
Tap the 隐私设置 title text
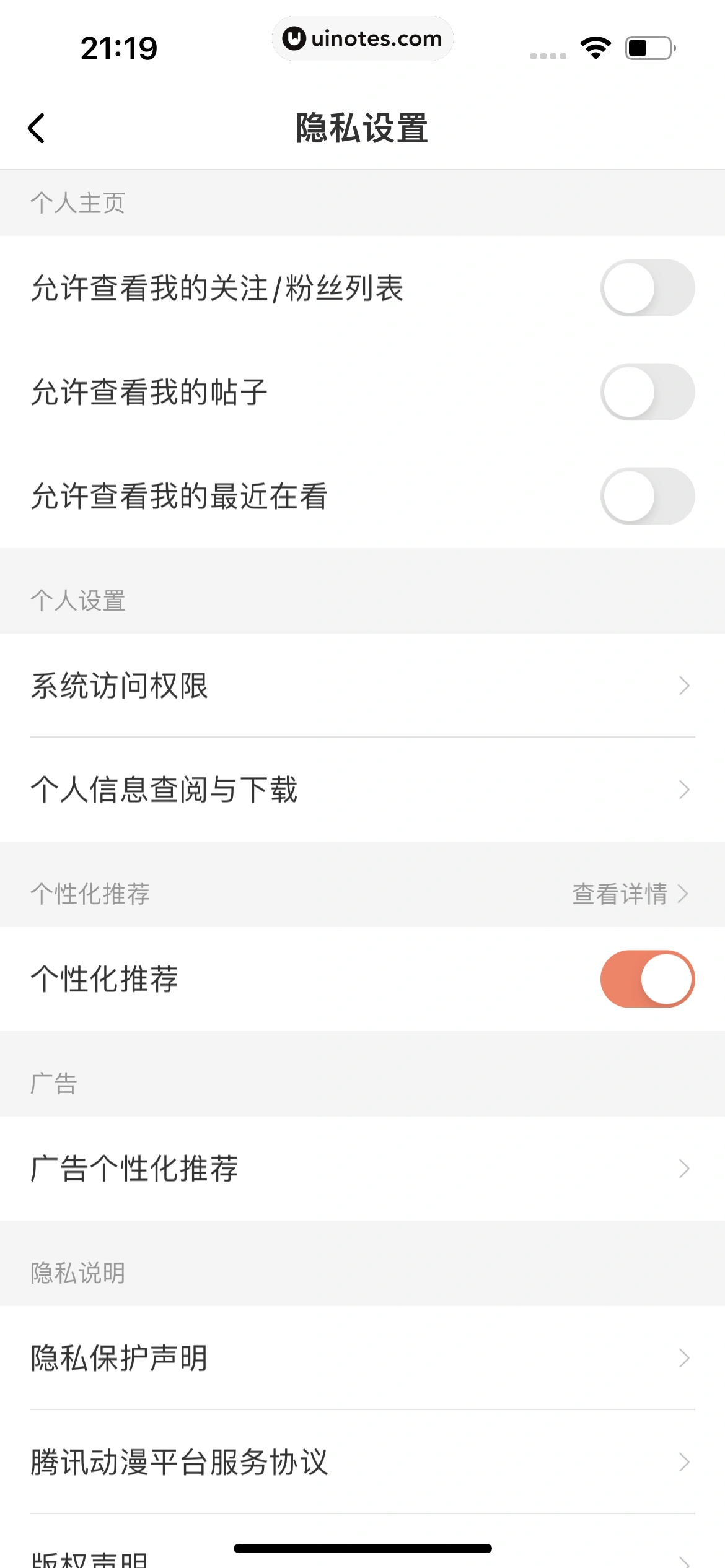pos(362,127)
